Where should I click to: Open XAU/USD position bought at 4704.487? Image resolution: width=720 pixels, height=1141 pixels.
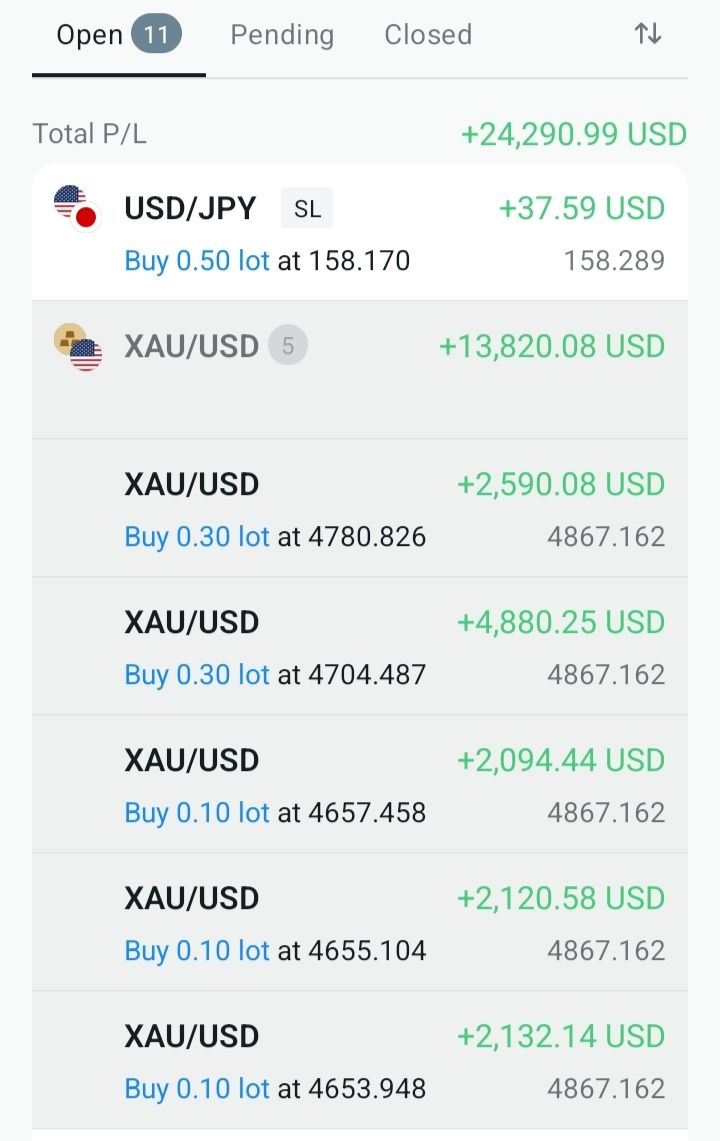pos(359,647)
